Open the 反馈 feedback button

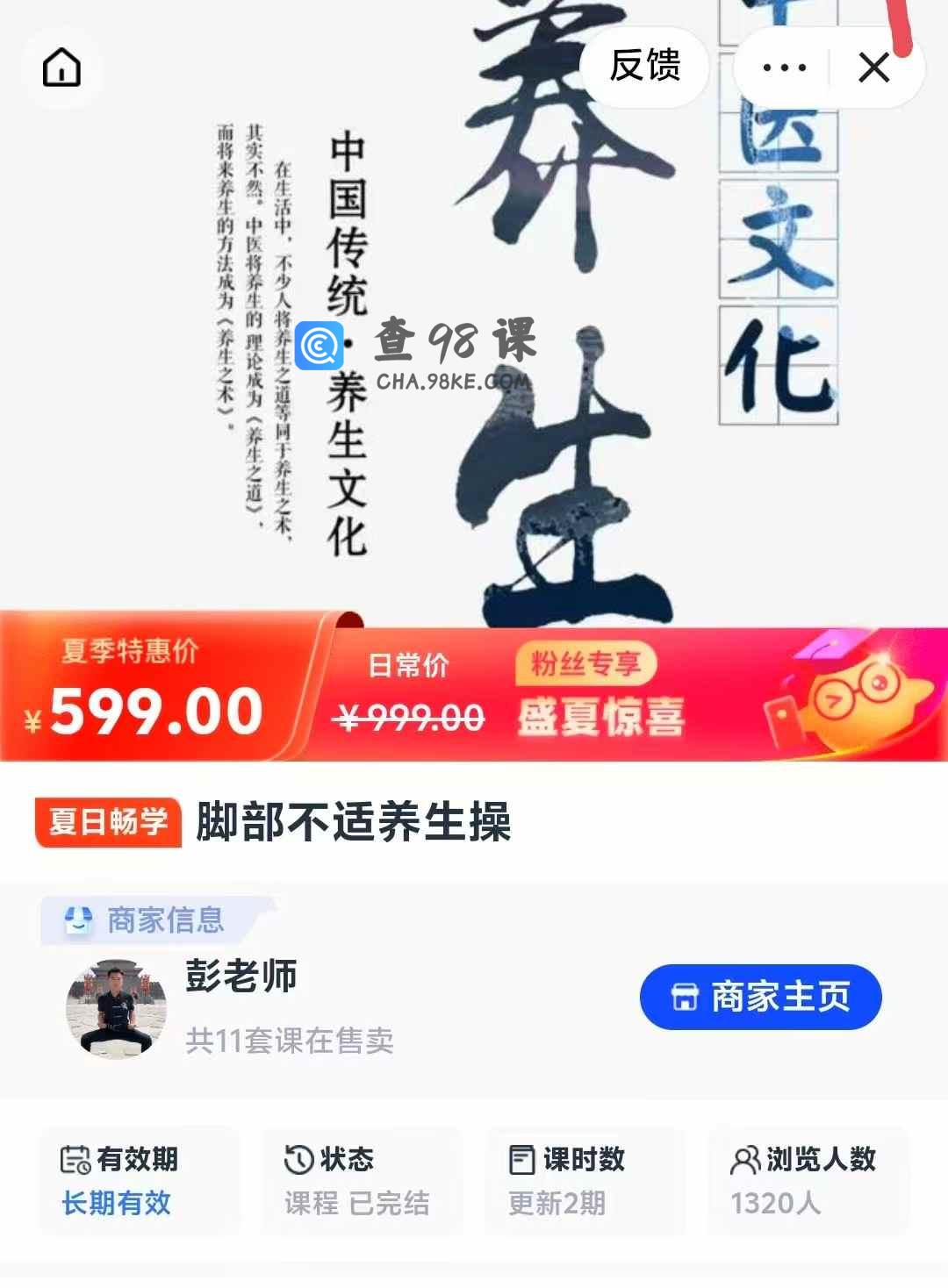[645, 67]
